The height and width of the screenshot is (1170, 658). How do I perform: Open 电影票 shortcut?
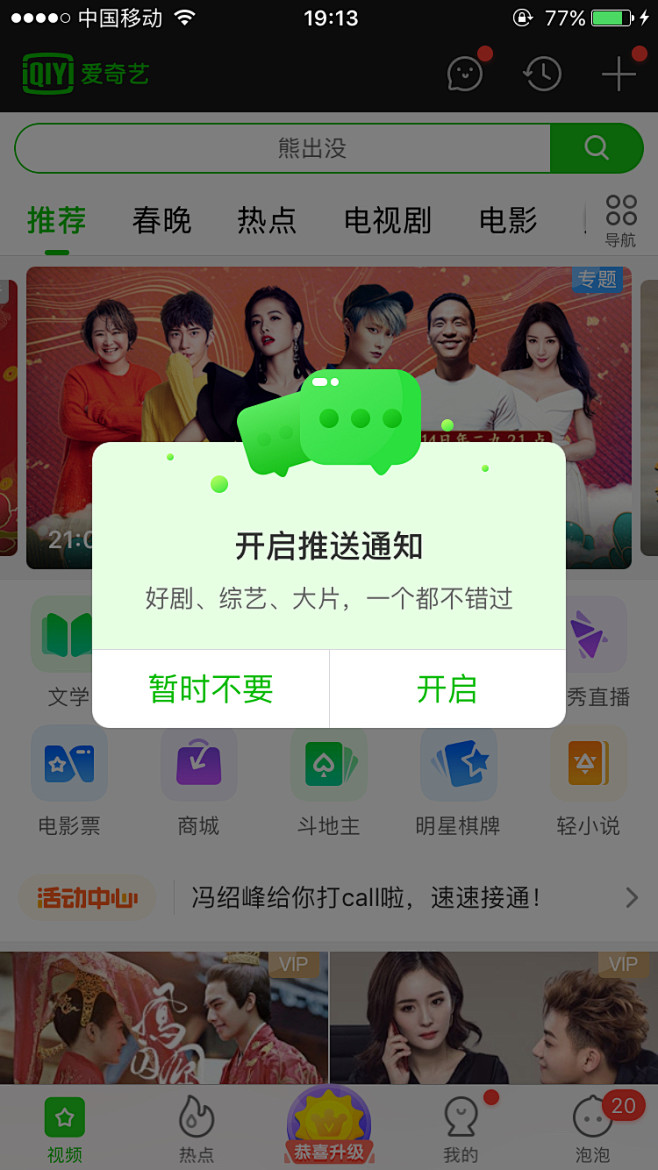tap(69, 782)
